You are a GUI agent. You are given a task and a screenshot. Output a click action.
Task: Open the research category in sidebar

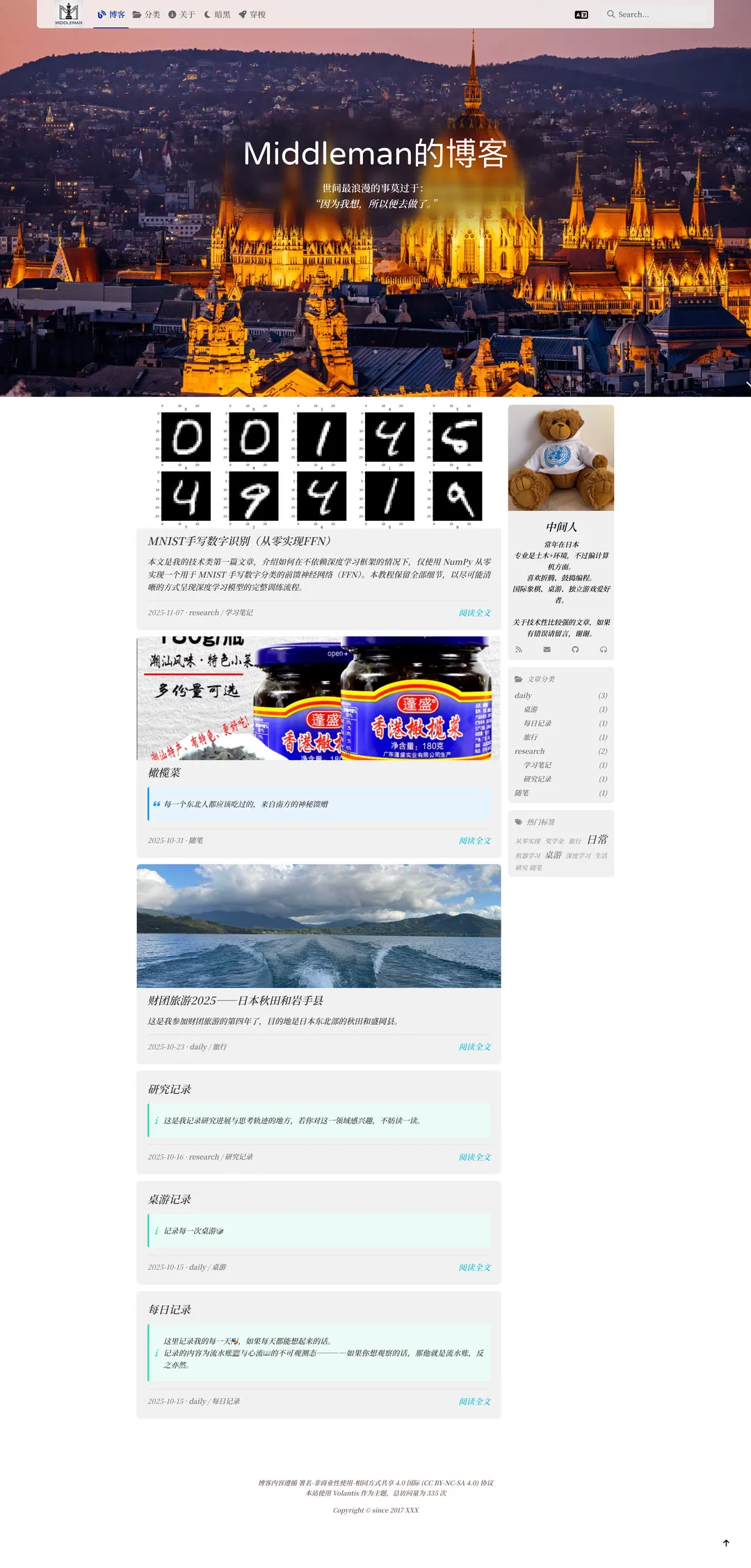pos(530,751)
